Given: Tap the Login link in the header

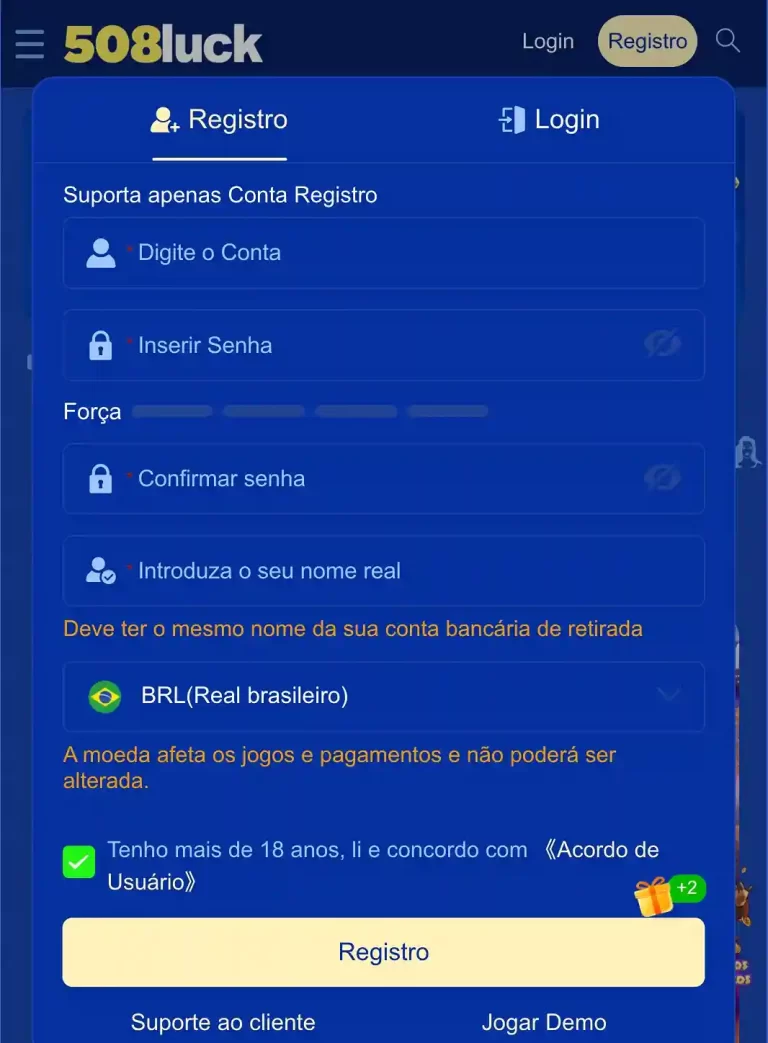Looking at the screenshot, I should pos(548,41).
